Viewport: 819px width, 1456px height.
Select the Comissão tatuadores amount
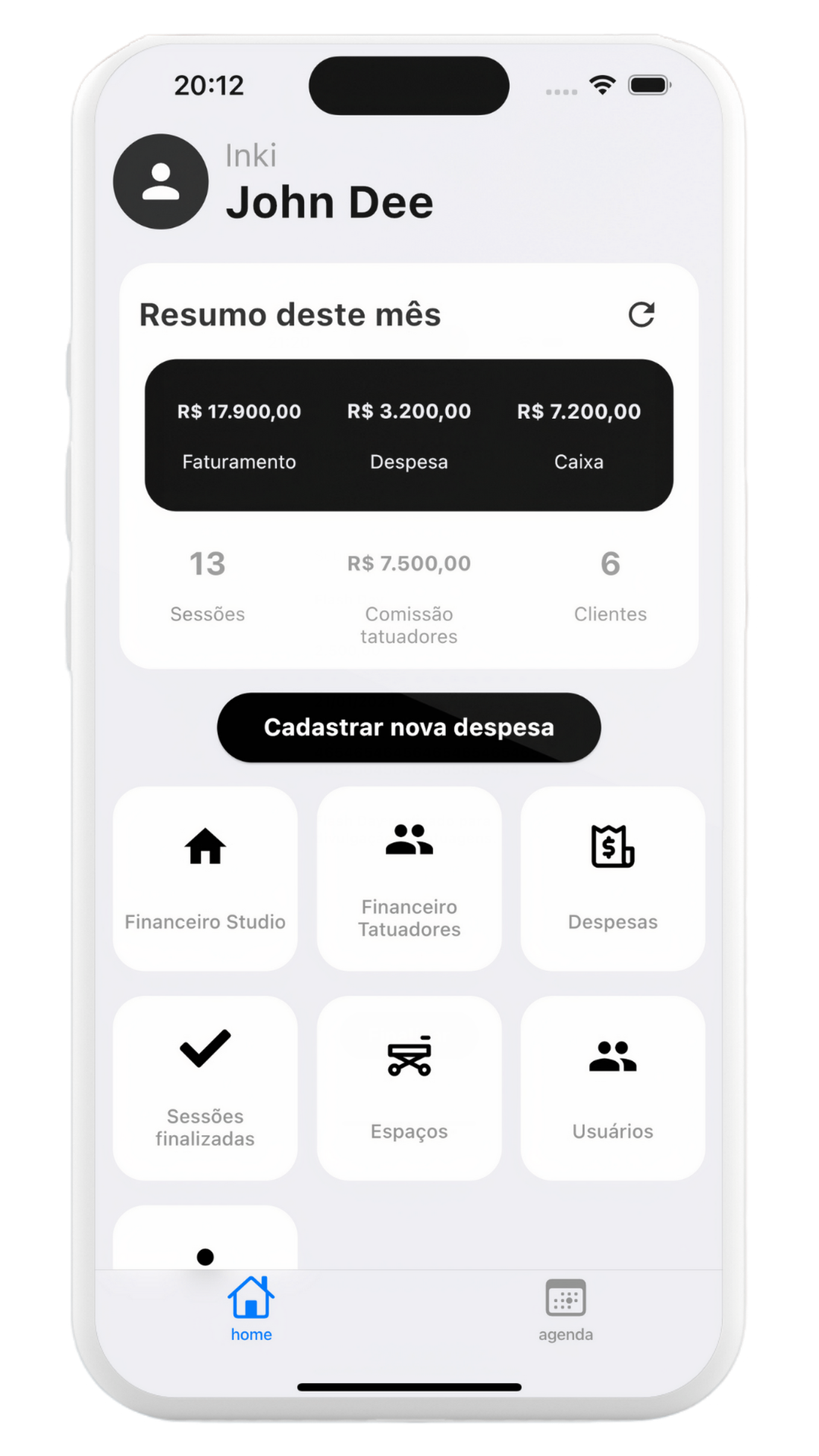coord(409,563)
